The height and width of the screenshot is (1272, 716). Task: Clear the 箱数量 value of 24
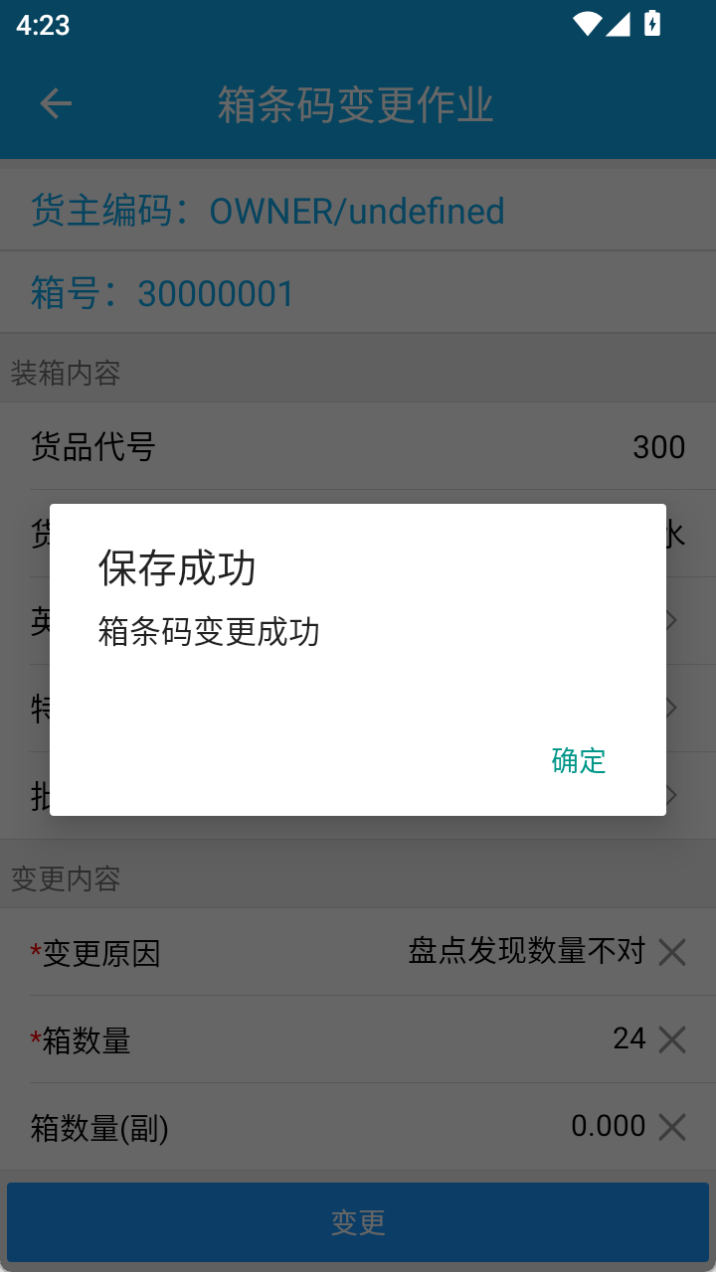click(672, 1041)
